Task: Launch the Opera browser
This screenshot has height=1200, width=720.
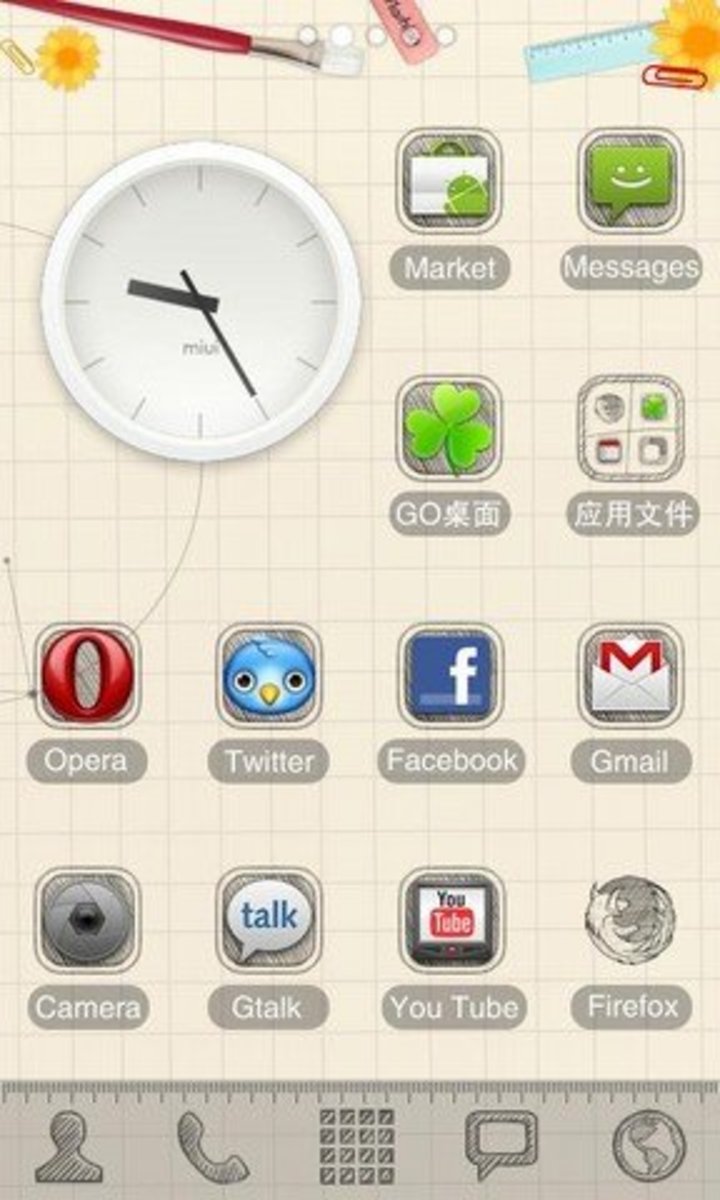Action: 87,676
